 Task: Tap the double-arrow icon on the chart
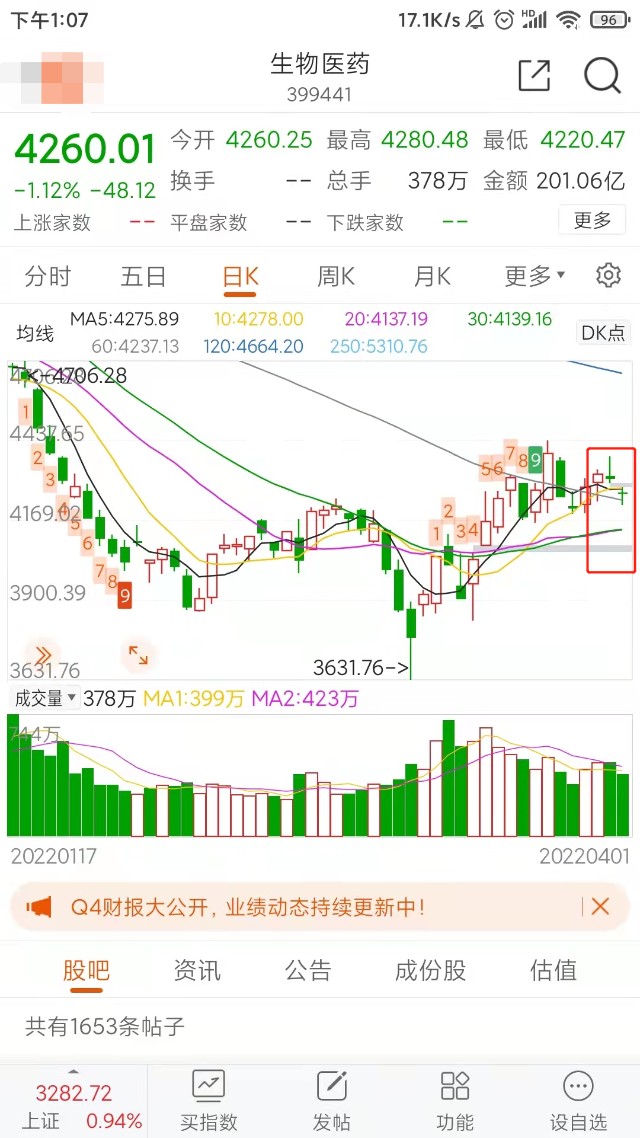point(43,655)
